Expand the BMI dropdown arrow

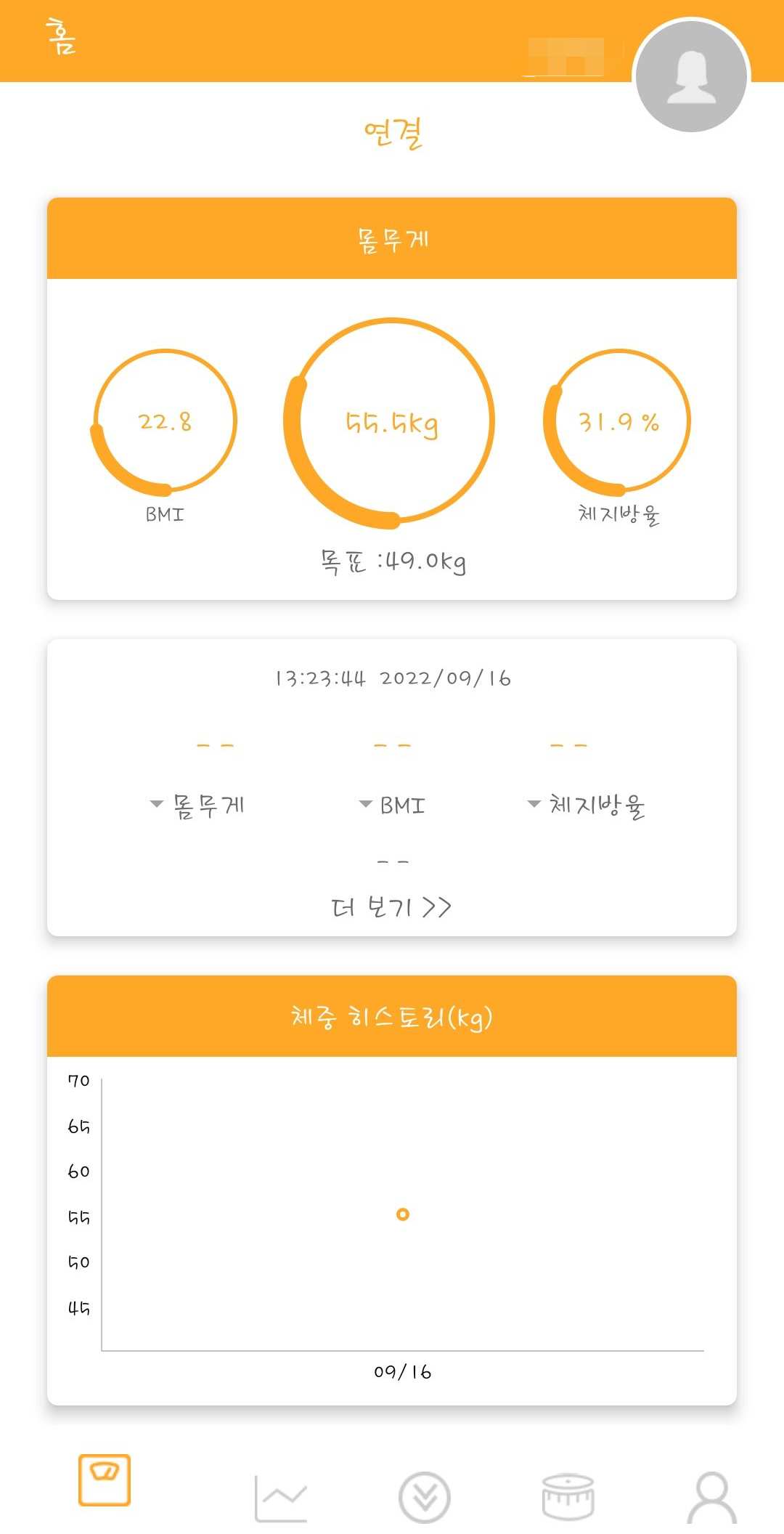coord(364,803)
